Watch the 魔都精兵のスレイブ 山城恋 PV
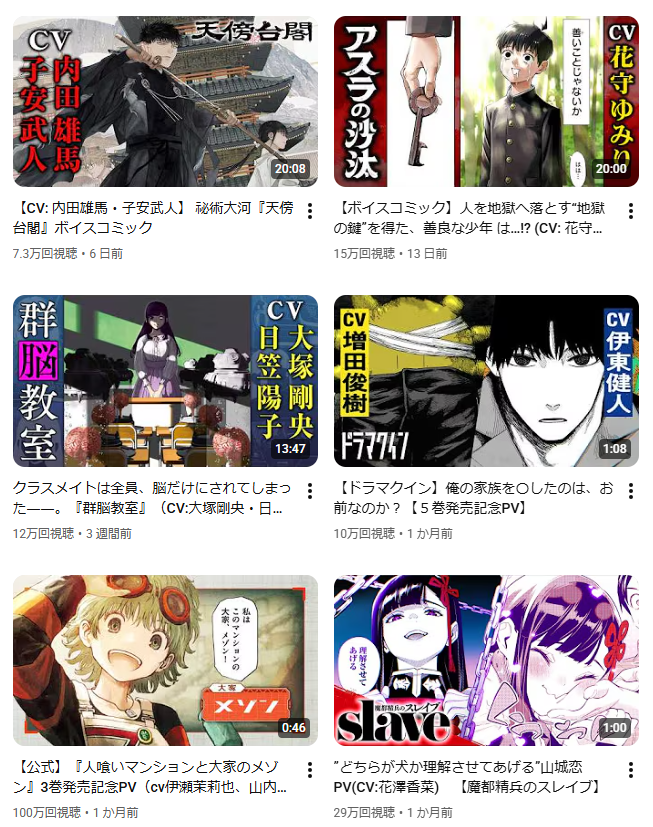The height and width of the screenshot is (827, 653). click(486, 661)
